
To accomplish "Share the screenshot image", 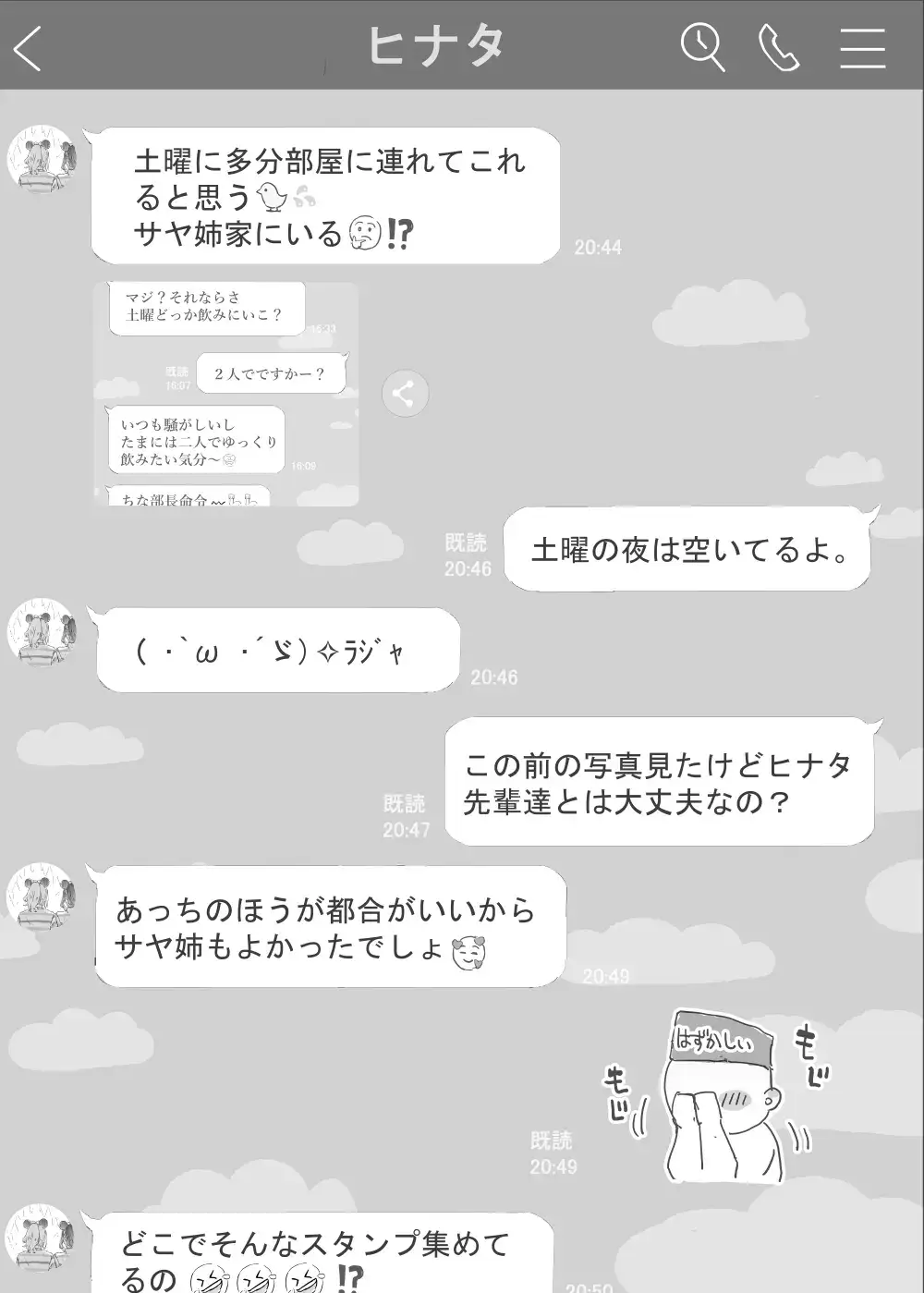I will click(405, 394).
